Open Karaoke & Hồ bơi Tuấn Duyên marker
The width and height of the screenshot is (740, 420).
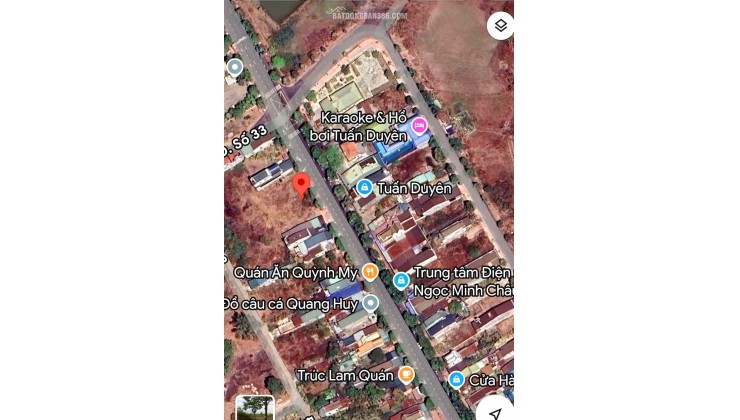point(420,125)
